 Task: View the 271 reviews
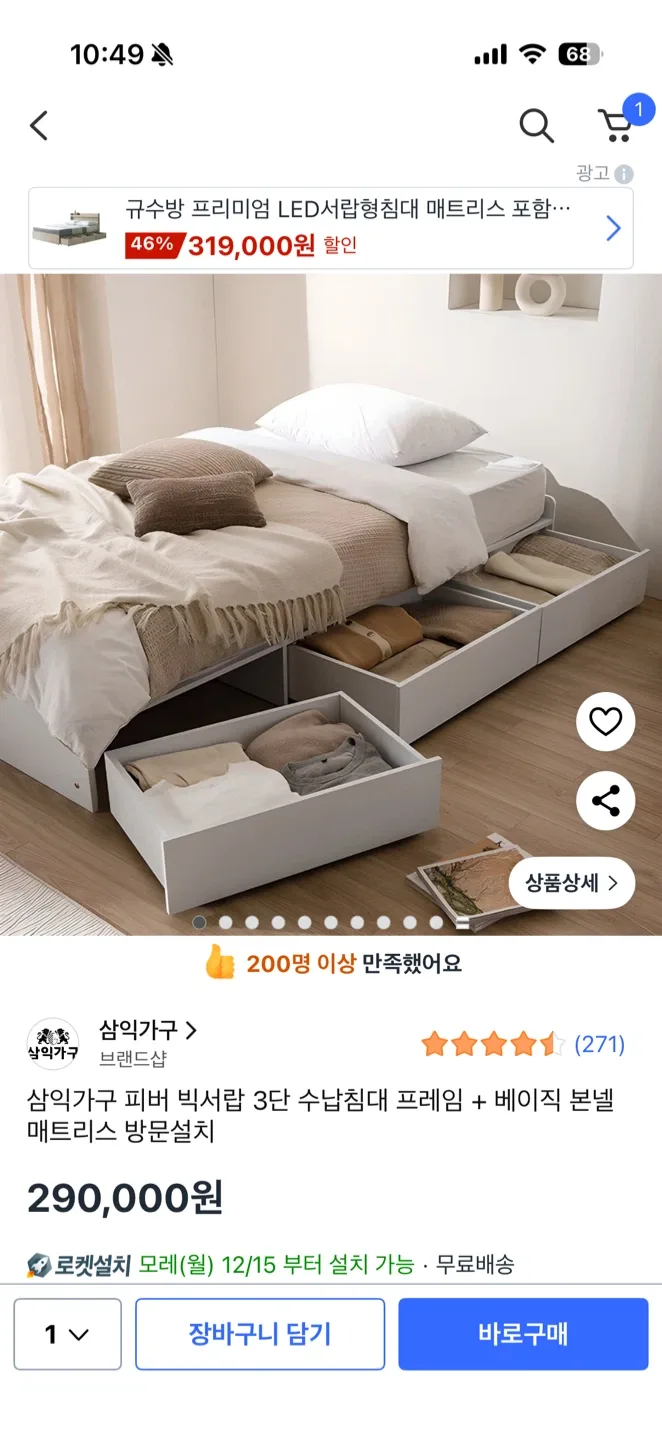[x=599, y=1045]
